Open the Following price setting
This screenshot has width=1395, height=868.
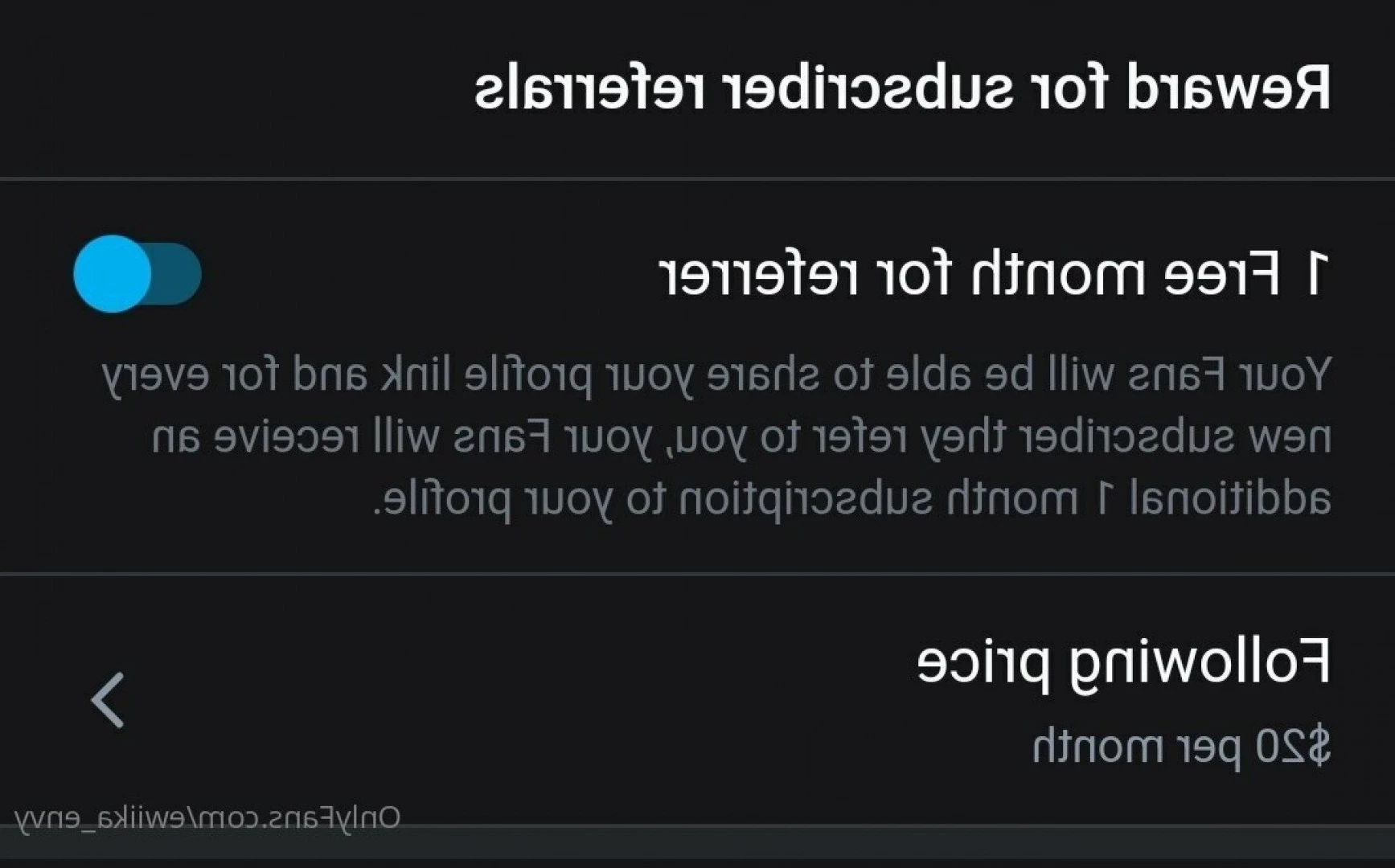pyautogui.click(x=1122, y=699)
